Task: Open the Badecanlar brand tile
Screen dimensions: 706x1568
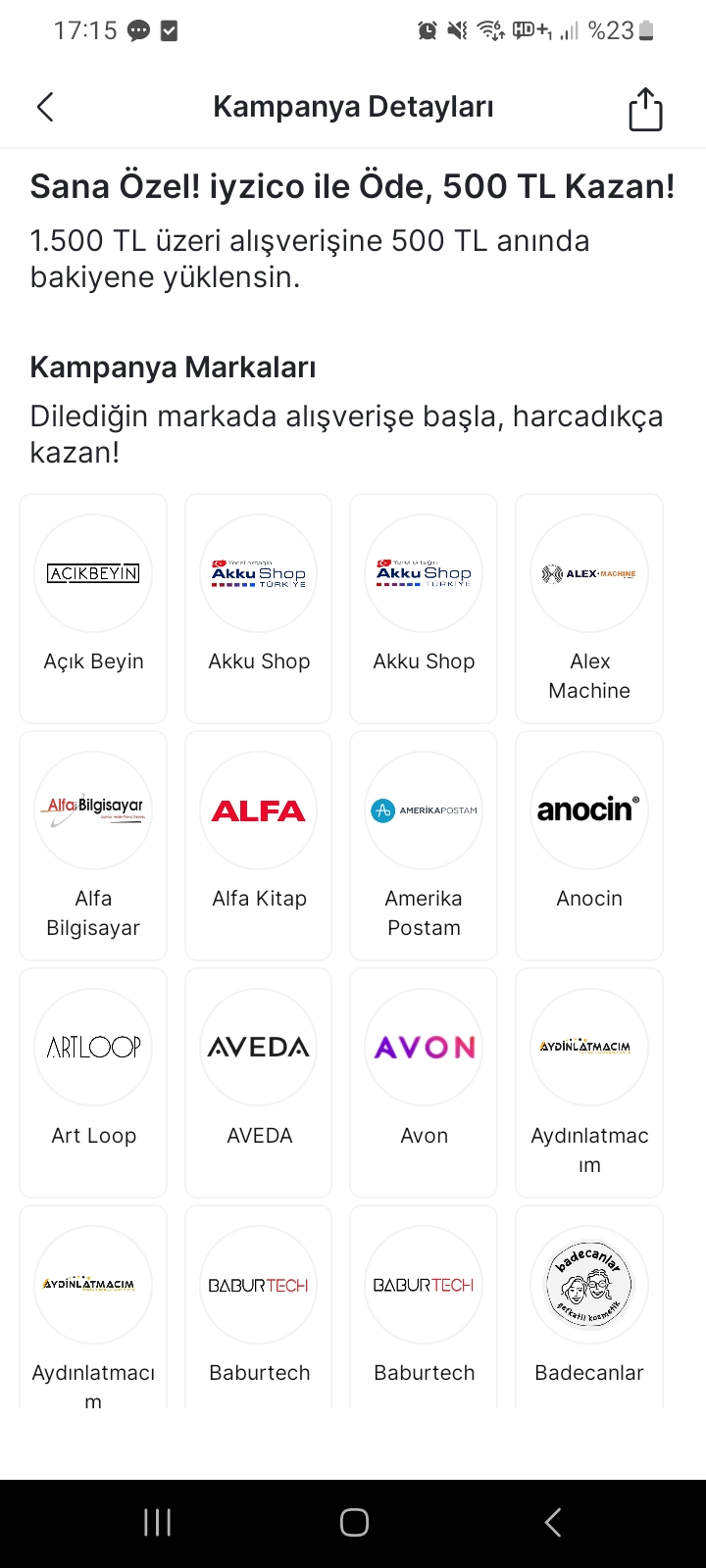Action: 589,1307
